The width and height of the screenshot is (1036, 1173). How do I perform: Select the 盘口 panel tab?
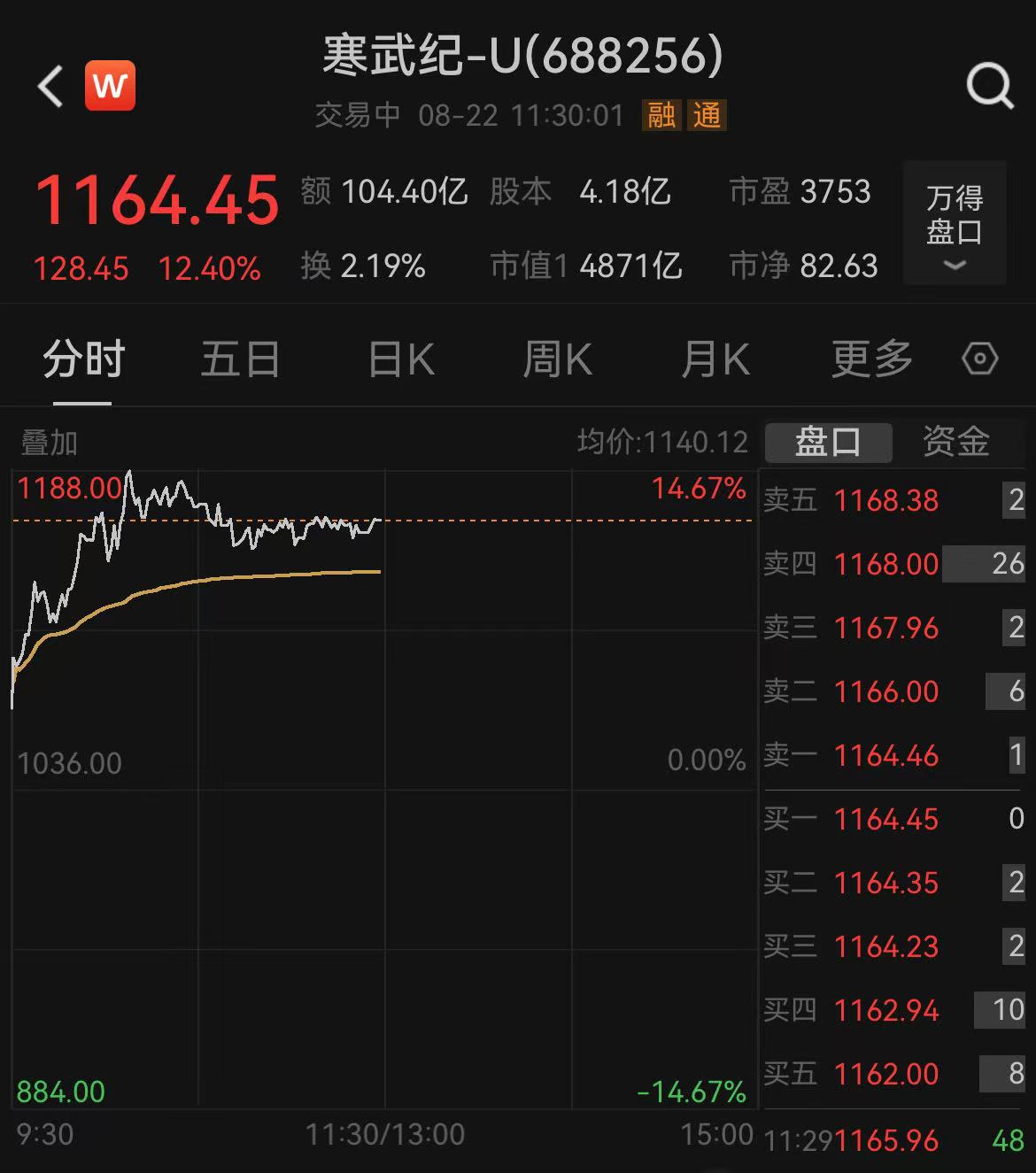828,441
